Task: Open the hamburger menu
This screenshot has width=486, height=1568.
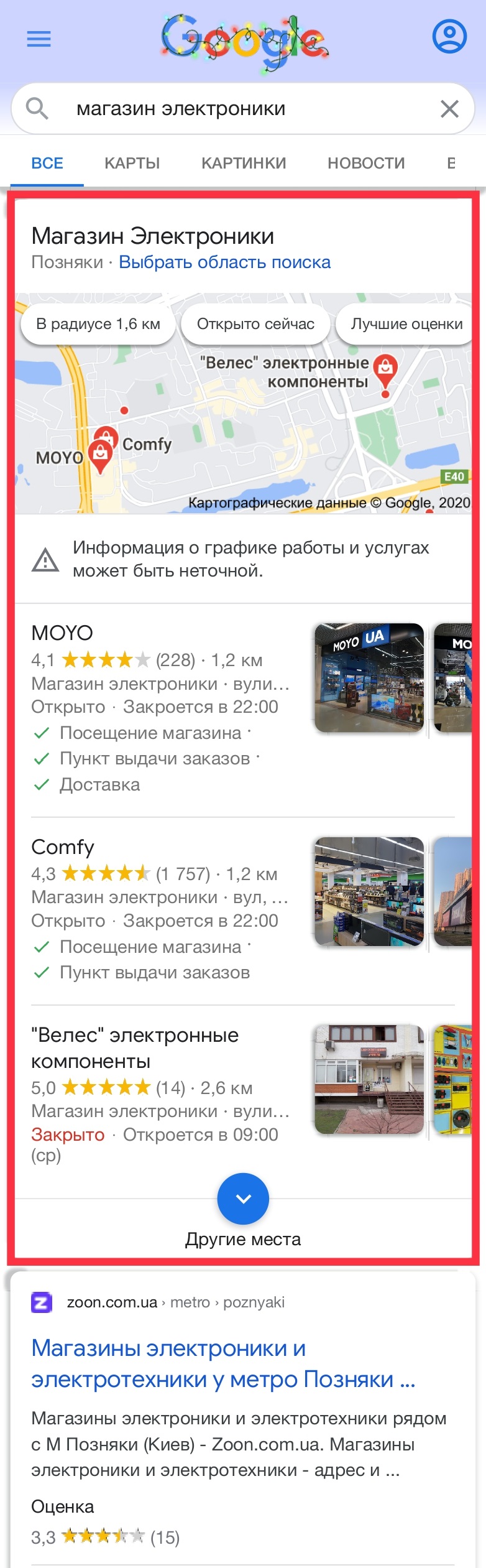Action: pyautogui.click(x=39, y=39)
